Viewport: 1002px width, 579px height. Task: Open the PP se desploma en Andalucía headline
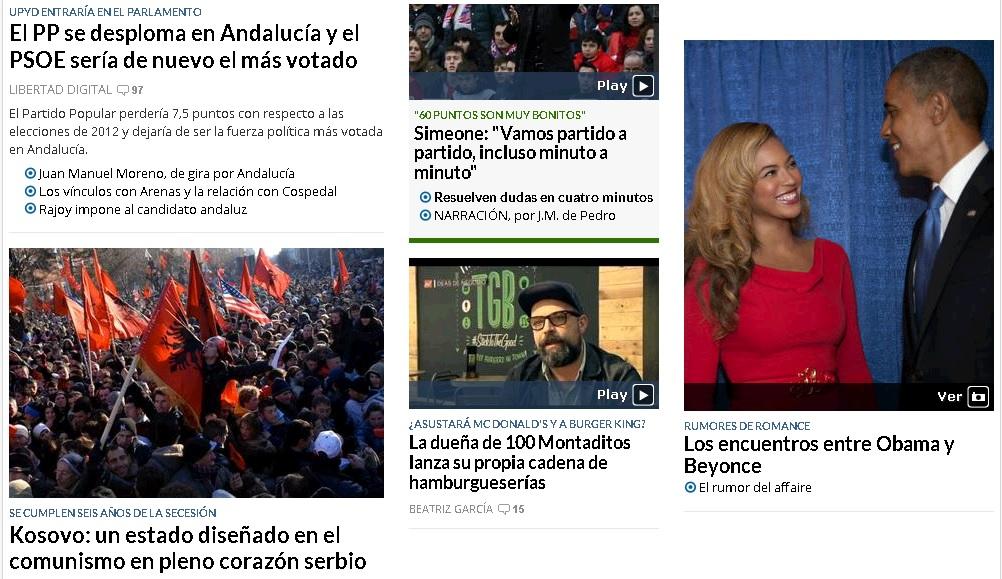pyautogui.click(x=184, y=47)
